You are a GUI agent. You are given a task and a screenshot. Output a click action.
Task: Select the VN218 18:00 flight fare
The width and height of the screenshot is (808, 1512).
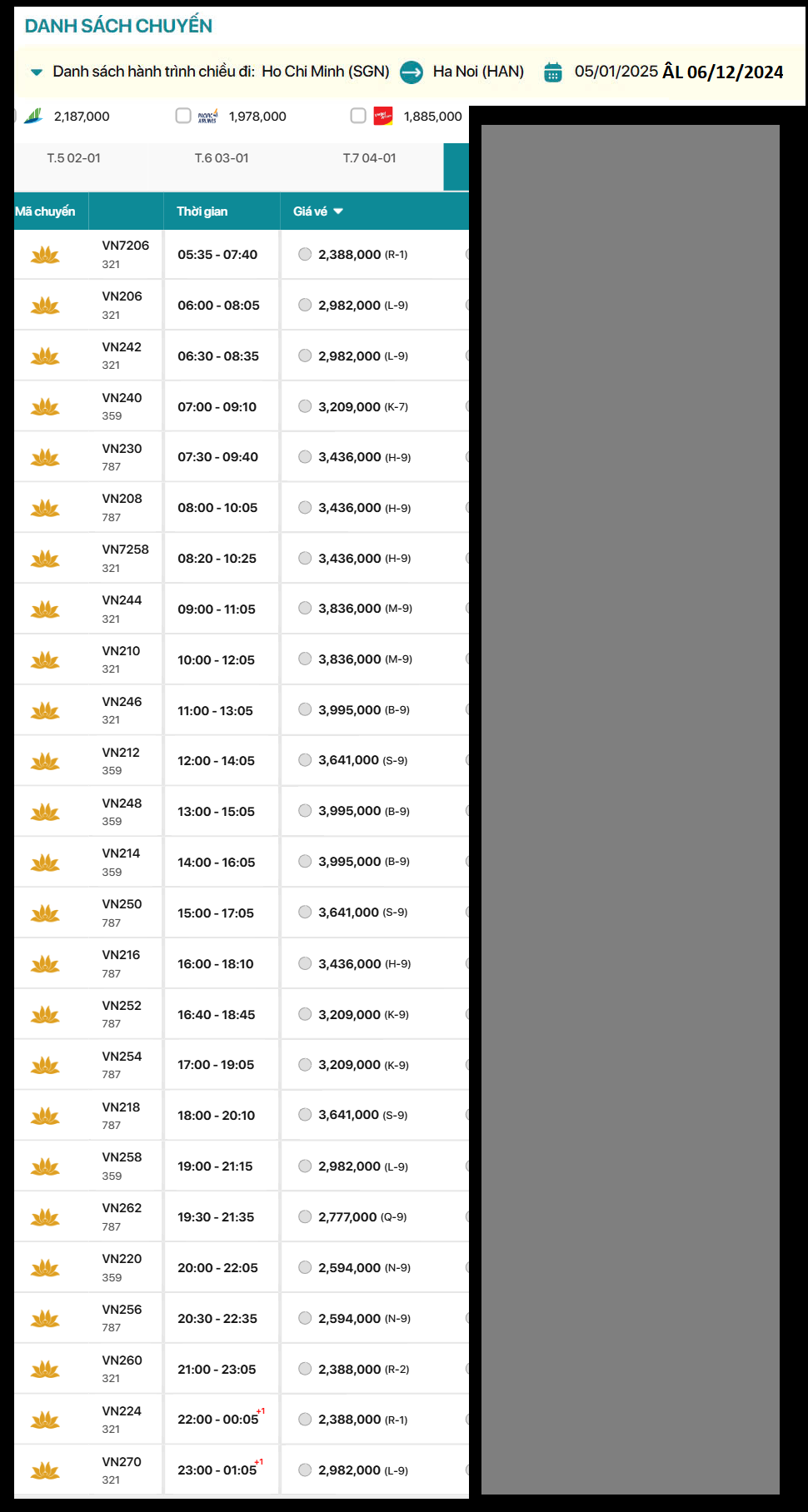(x=305, y=1115)
